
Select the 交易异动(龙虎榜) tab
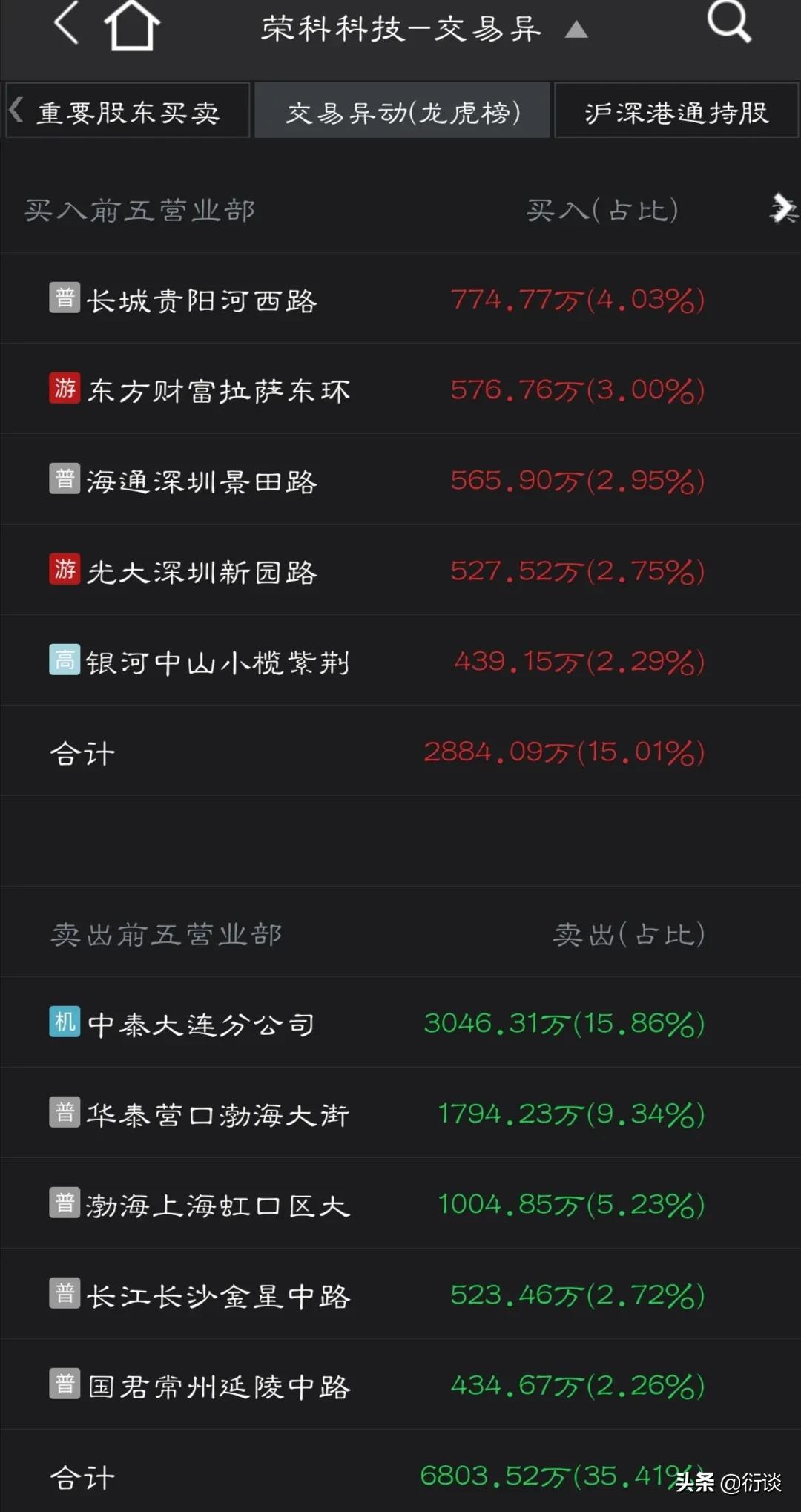click(402, 111)
